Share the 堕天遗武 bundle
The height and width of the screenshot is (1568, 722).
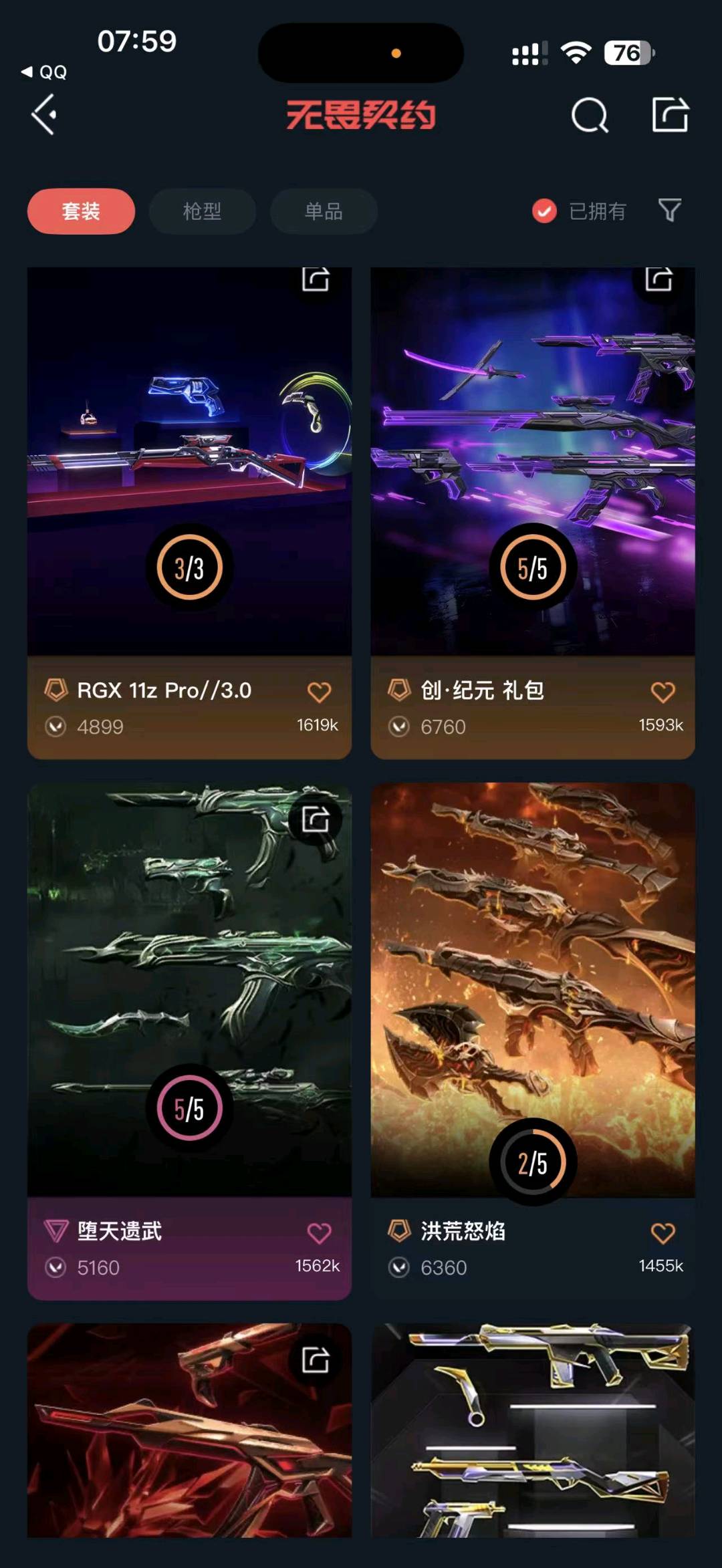click(x=316, y=819)
